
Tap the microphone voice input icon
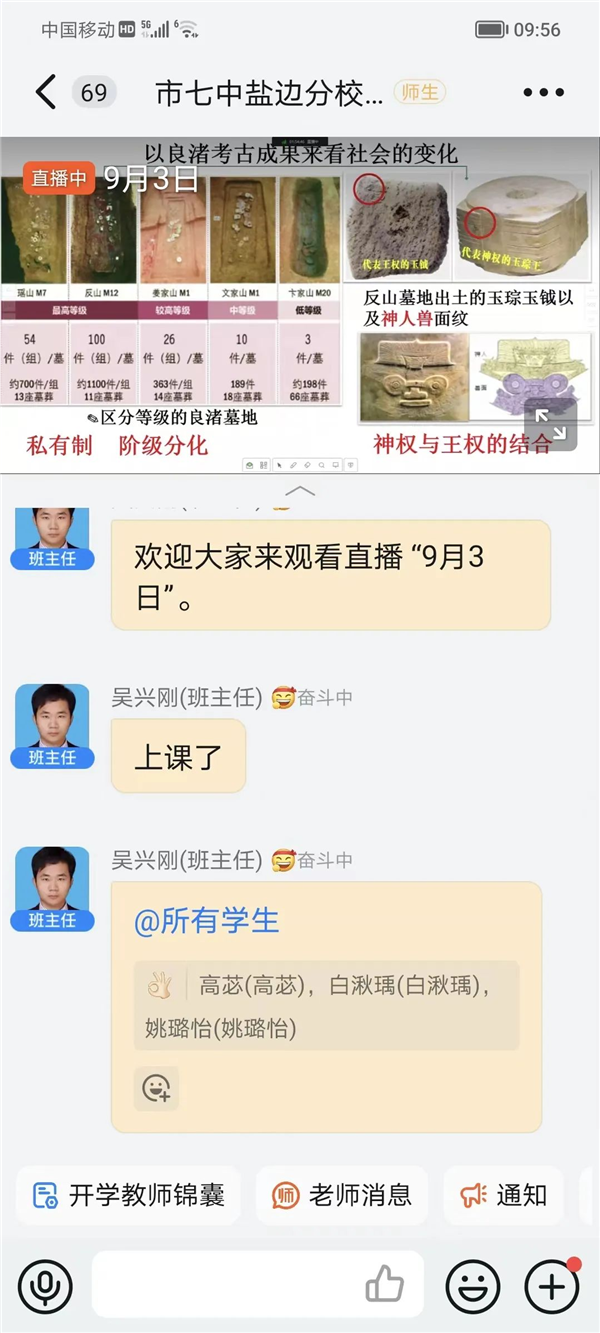[x=45, y=1285]
